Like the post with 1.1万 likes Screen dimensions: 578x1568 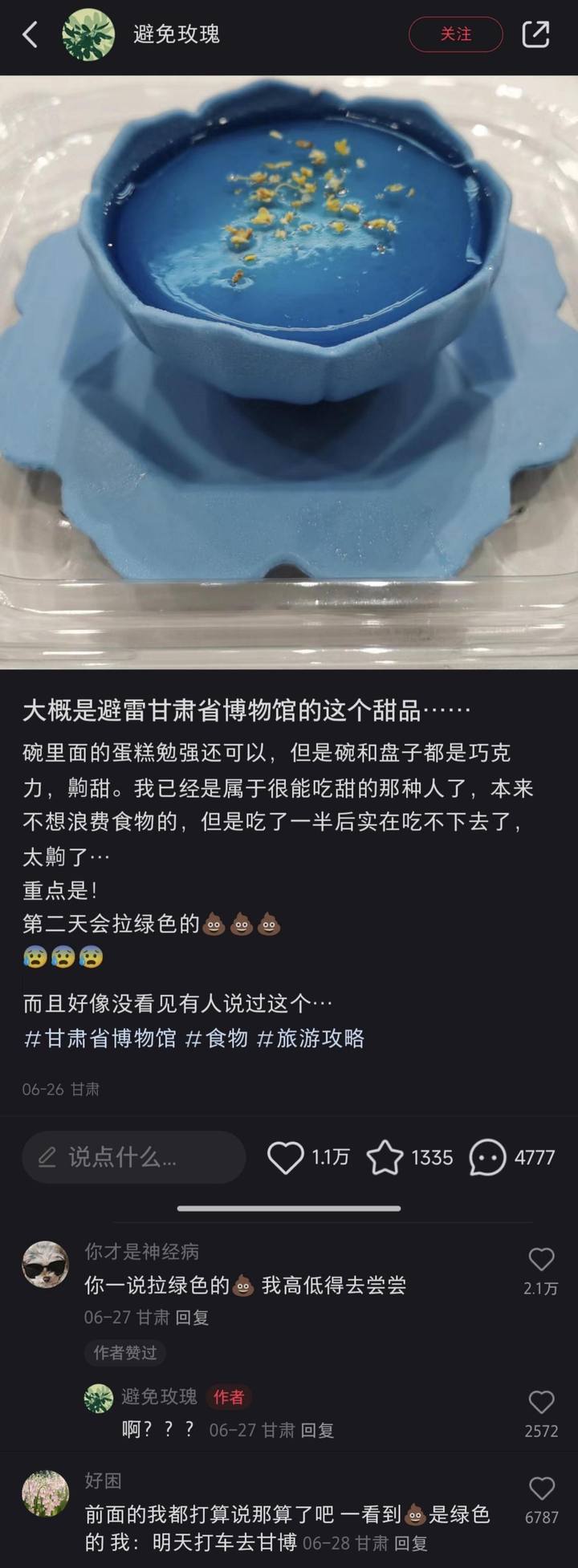click(x=286, y=1157)
